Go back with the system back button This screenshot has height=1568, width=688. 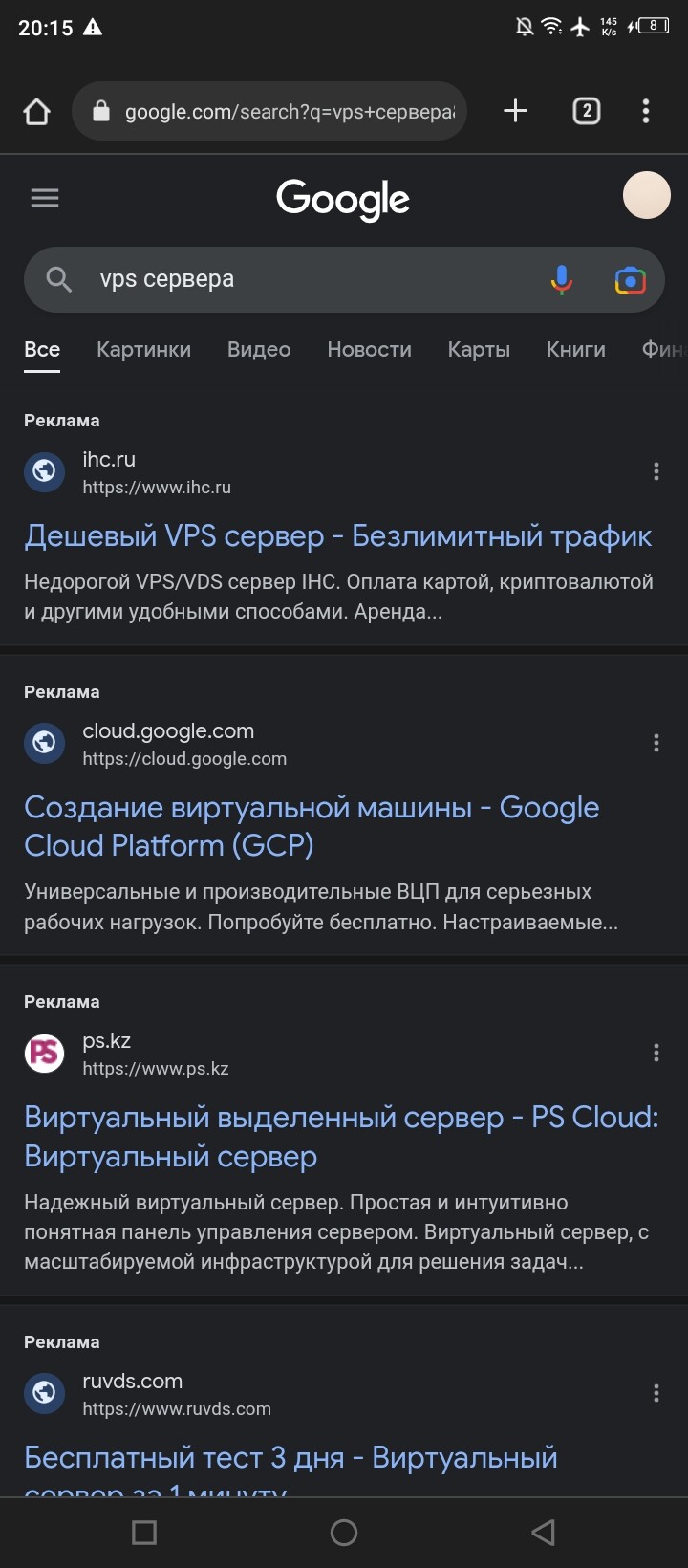pos(543,1533)
